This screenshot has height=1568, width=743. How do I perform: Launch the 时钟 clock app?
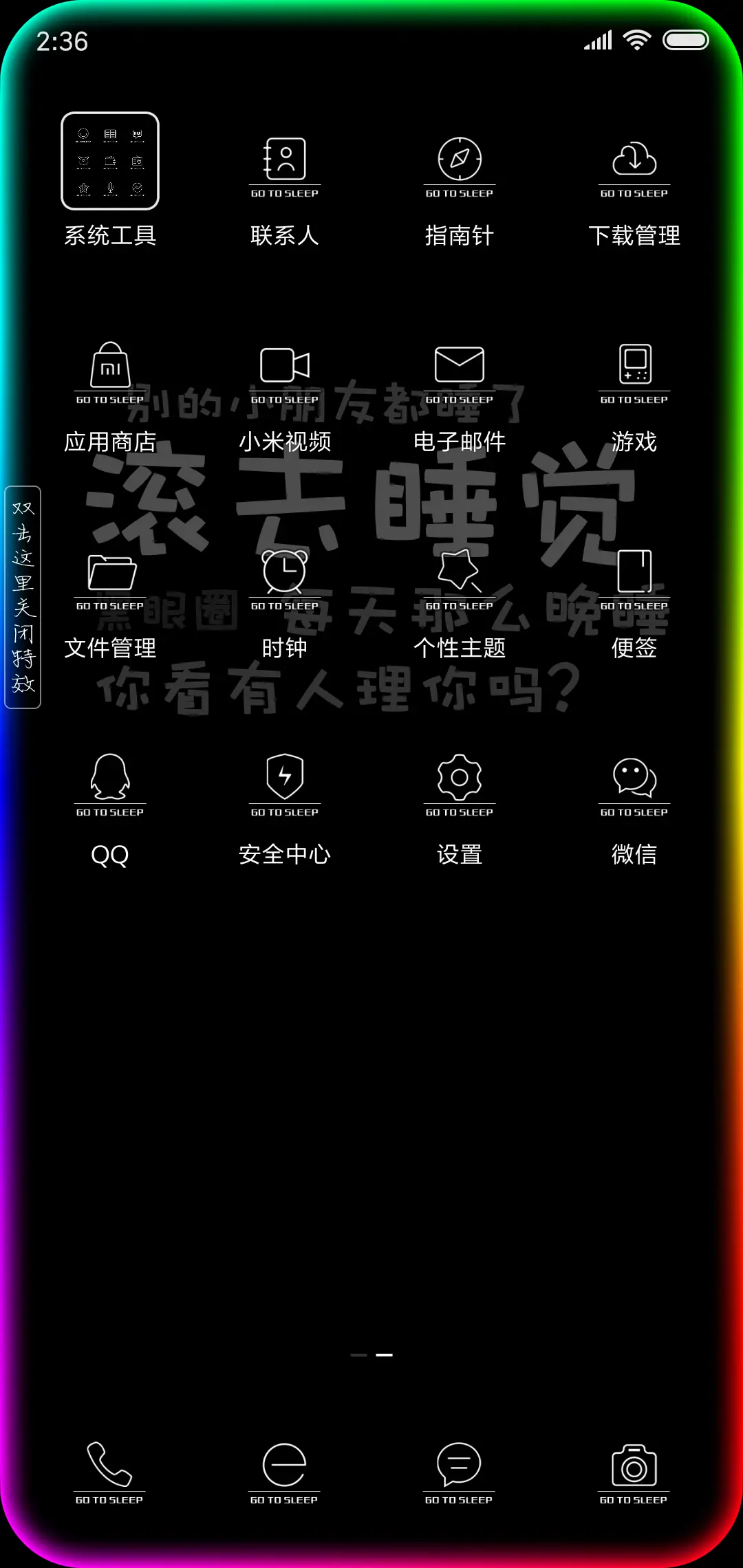coord(284,578)
